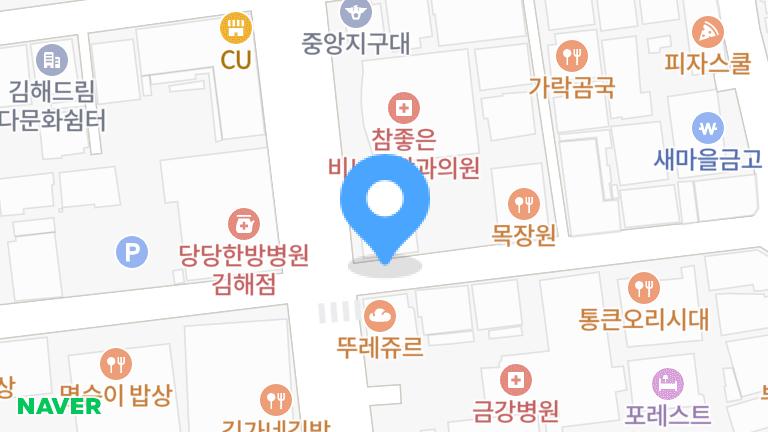Image resolution: width=768 pixels, height=432 pixels.
Task: Select the parking lot P marker
Action: point(131,252)
